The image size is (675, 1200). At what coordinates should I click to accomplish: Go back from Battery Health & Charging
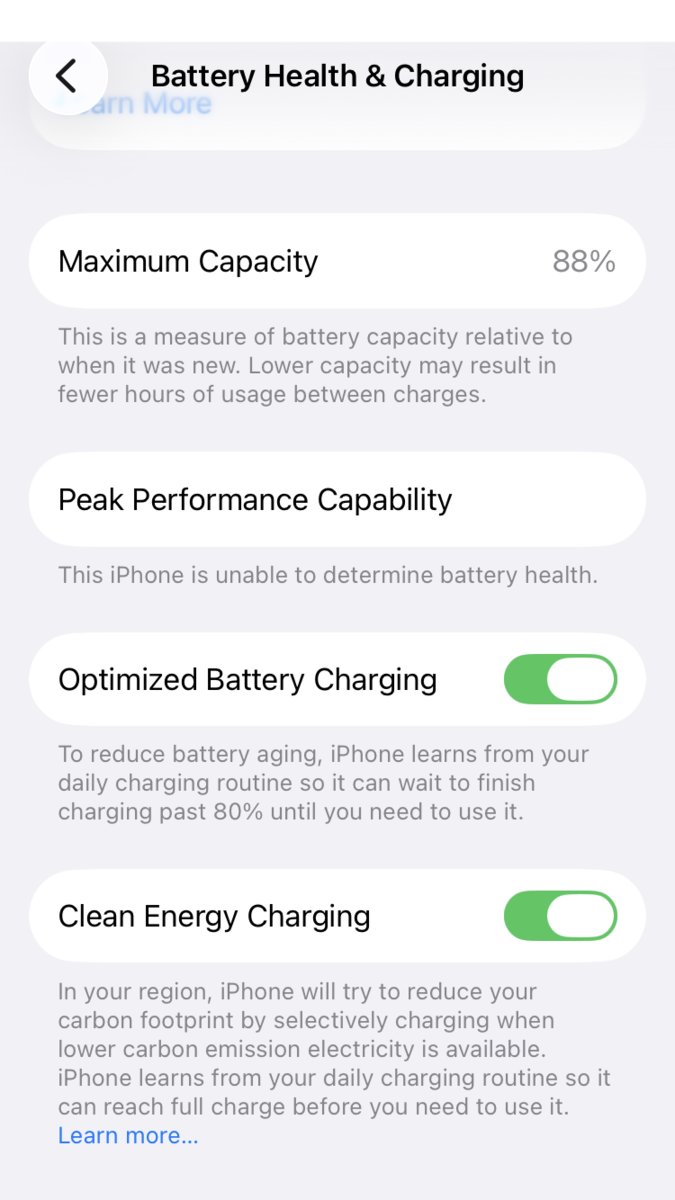pos(67,76)
